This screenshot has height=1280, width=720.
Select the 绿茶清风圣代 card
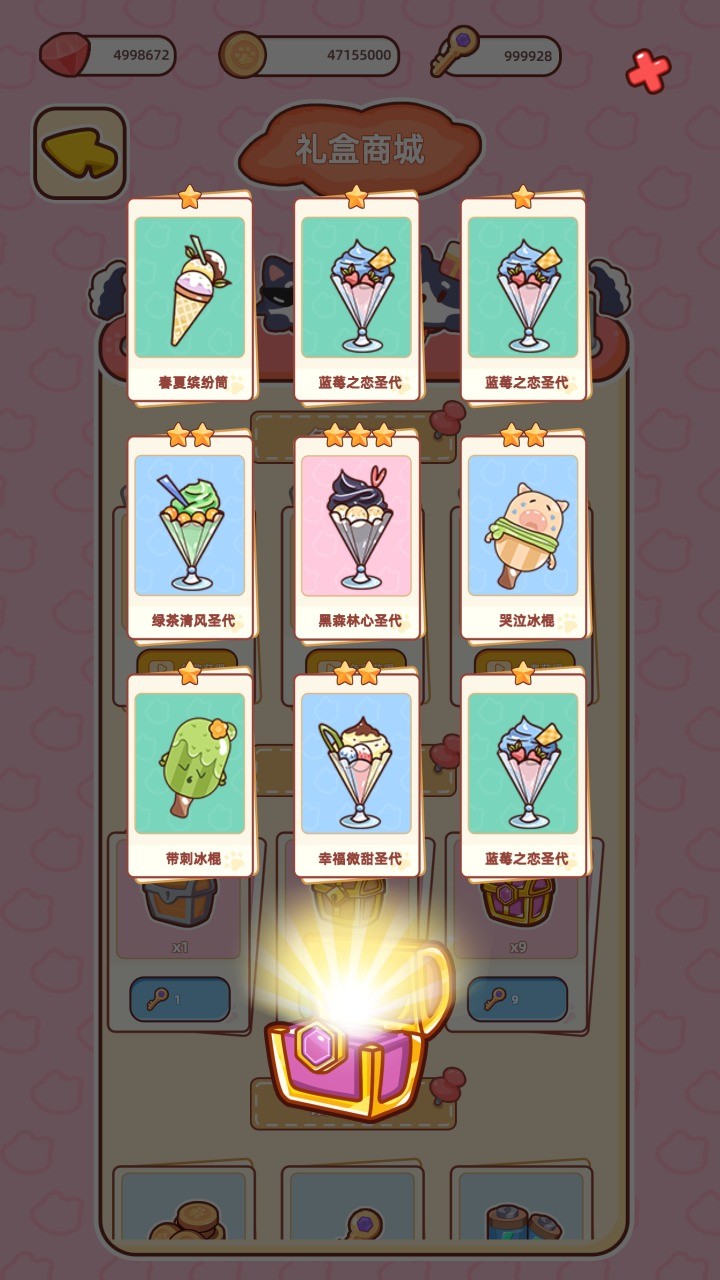click(190, 535)
